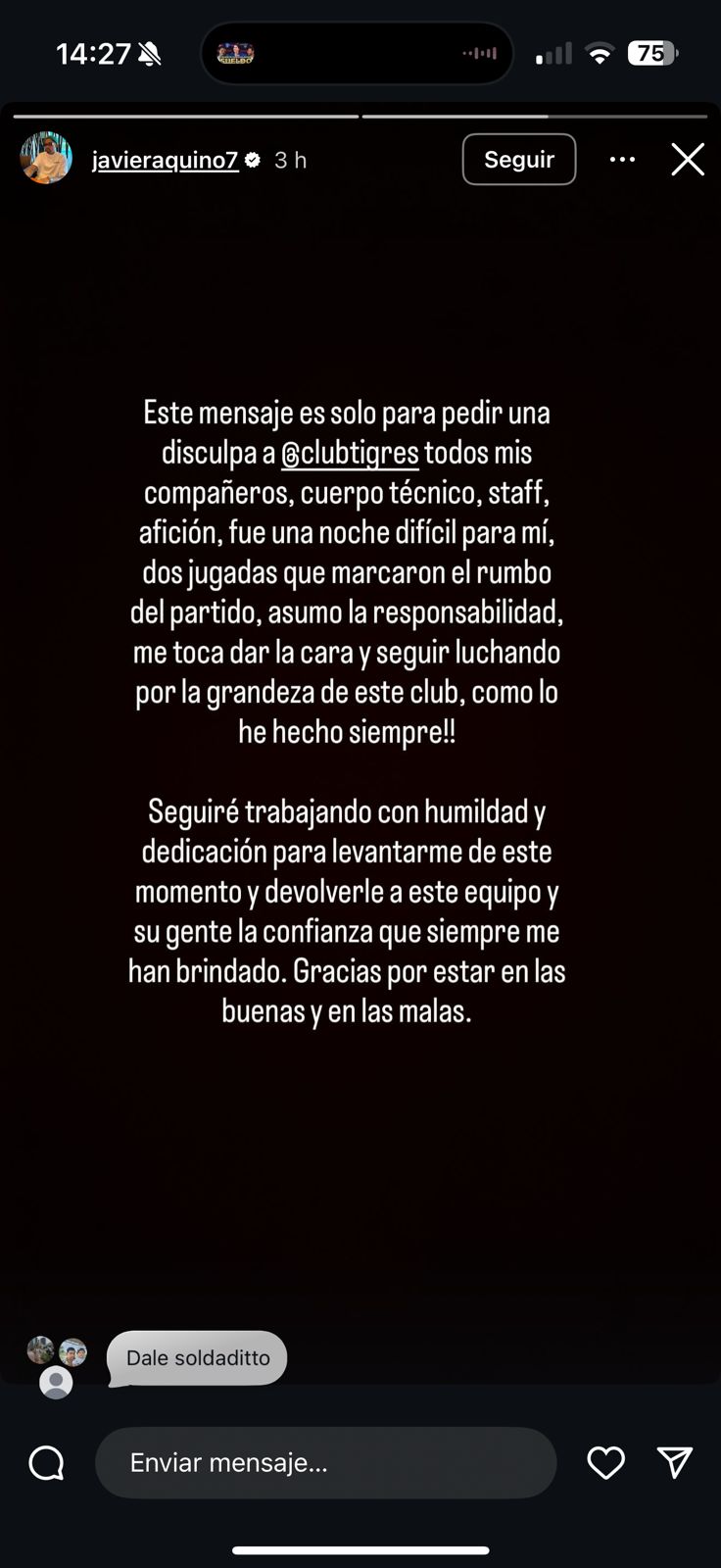Open the comment bubble icon
Image resolution: width=721 pixels, height=1568 pixels.
pos(47,1463)
